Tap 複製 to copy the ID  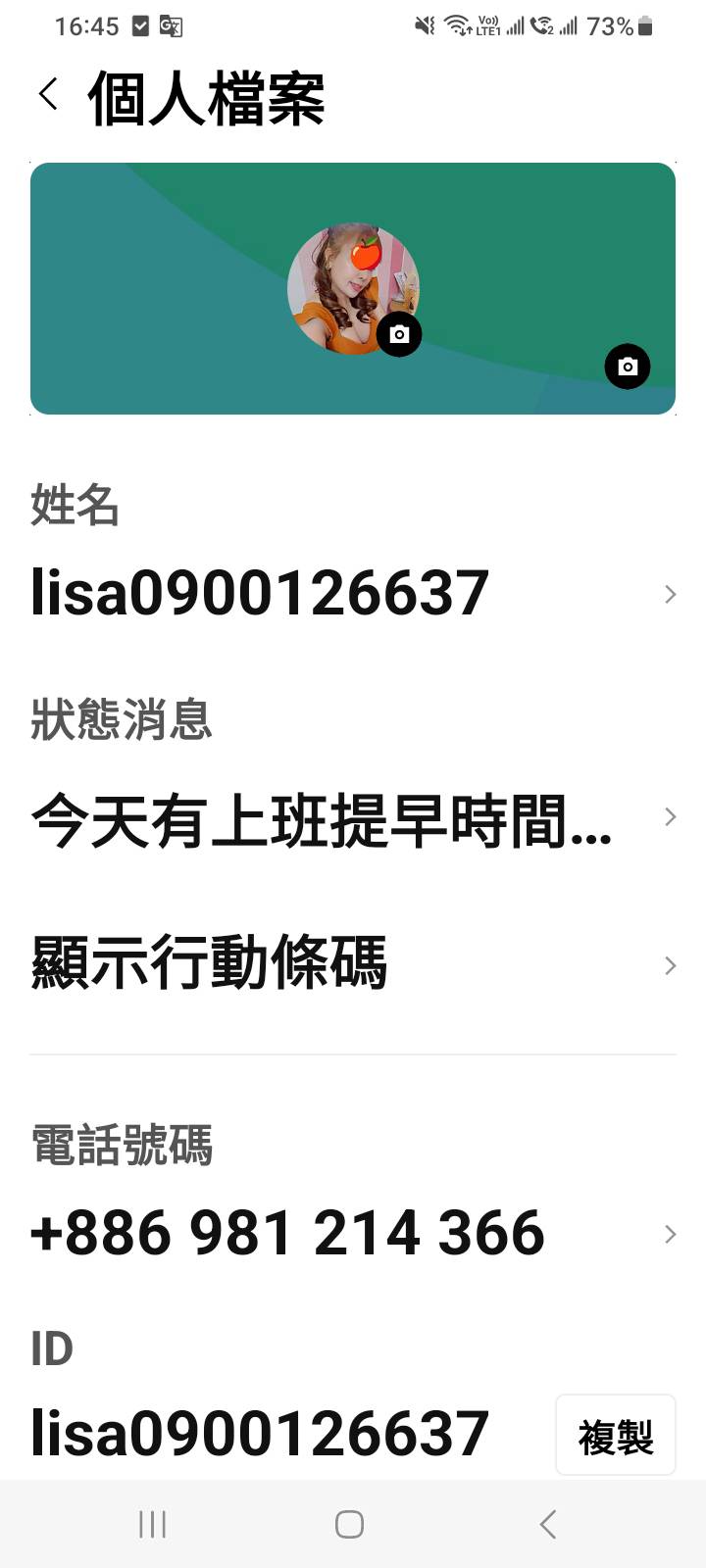[x=615, y=1434]
